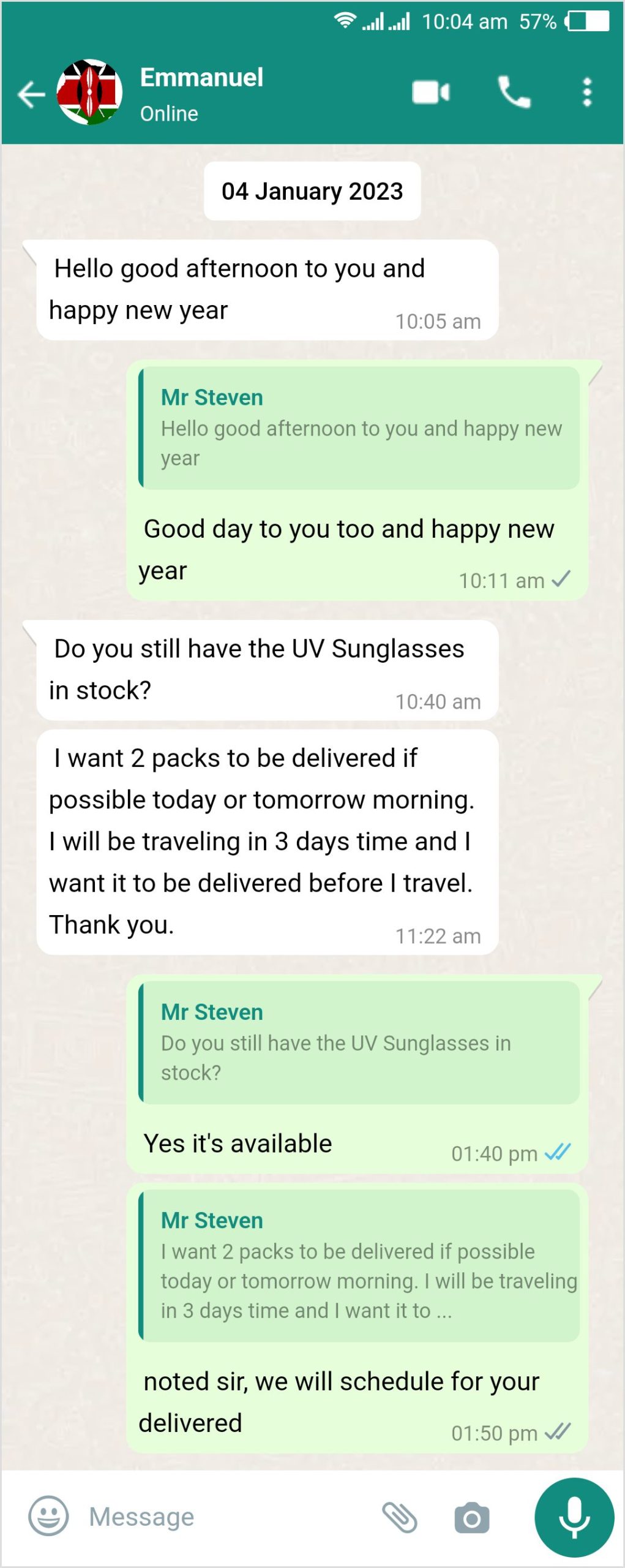
Task: Attach a file with the paperclip
Action: tap(399, 1517)
